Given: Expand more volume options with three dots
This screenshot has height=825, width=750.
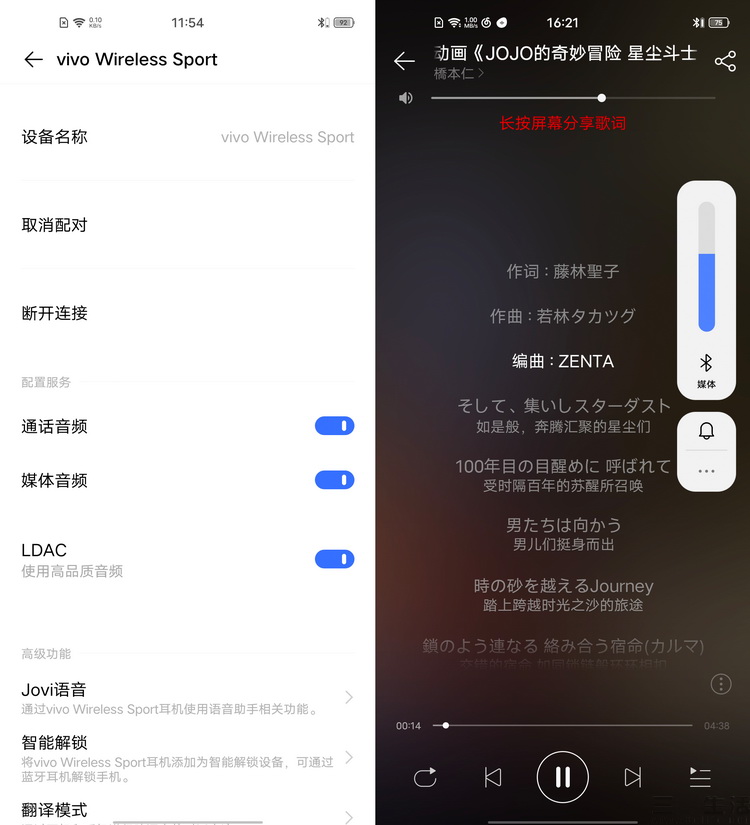Looking at the screenshot, I should coord(706,471).
